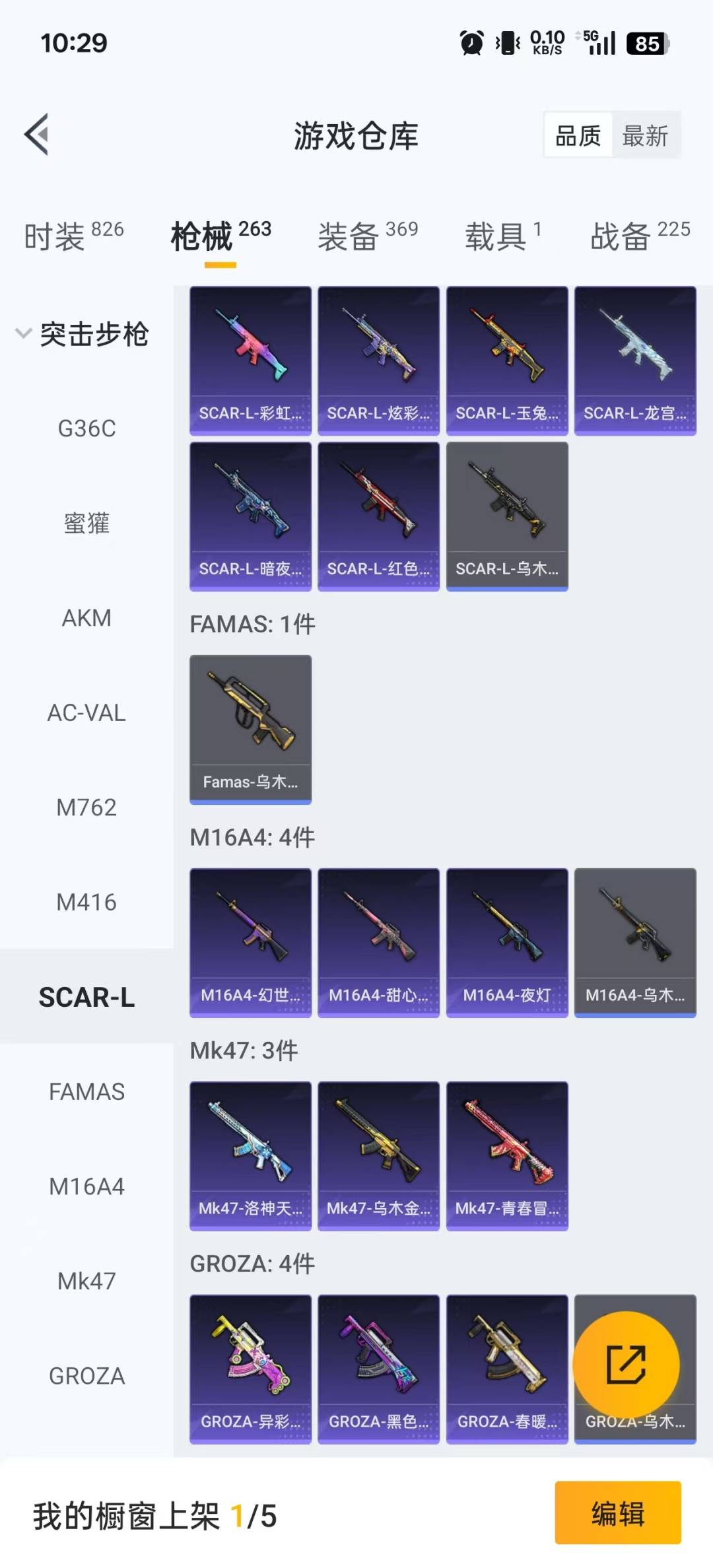Image resolution: width=713 pixels, height=1568 pixels.
Task: Select G36C in the weapon list
Action: tap(86, 429)
